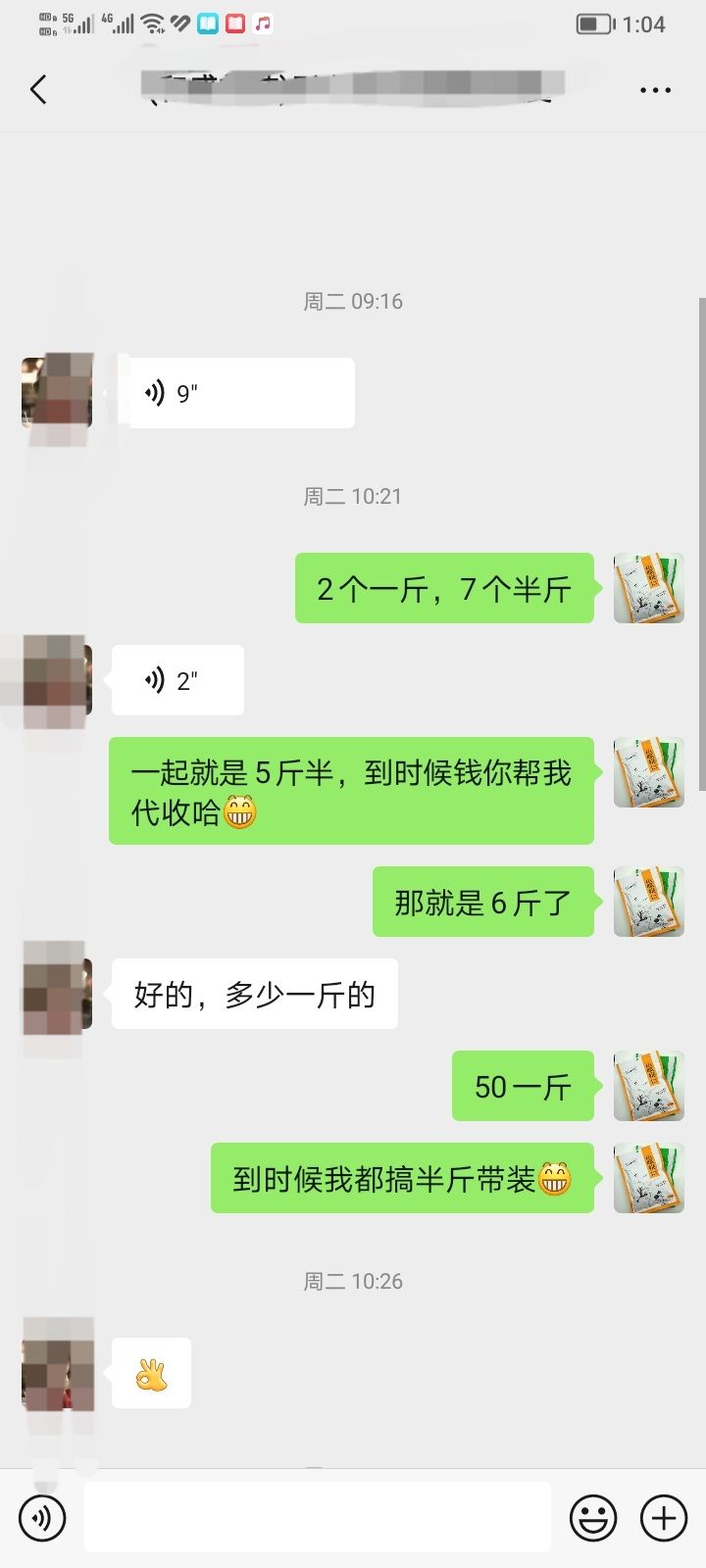
Task: Play the 9-second voice message
Action: tap(241, 393)
